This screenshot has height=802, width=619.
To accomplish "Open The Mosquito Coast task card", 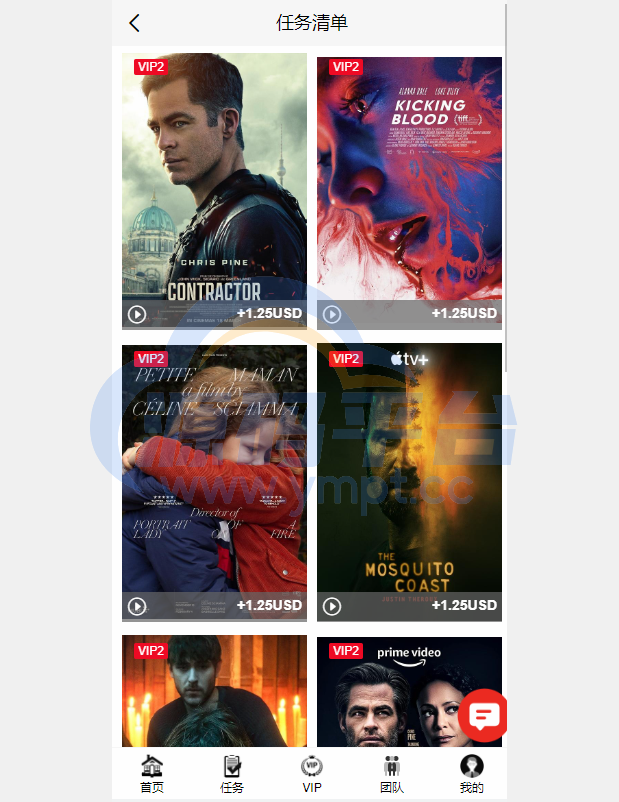I will (x=409, y=470).
